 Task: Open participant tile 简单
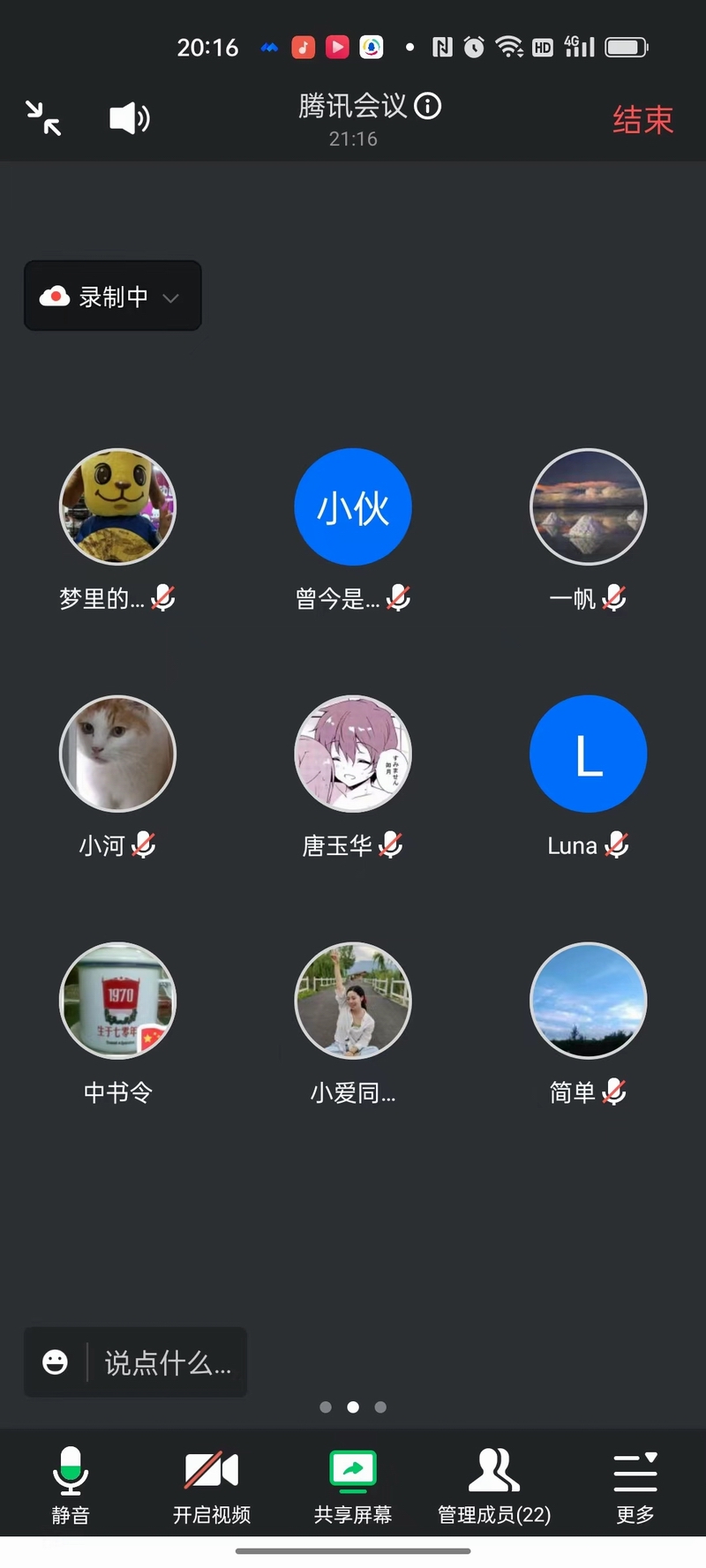[x=588, y=1001]
